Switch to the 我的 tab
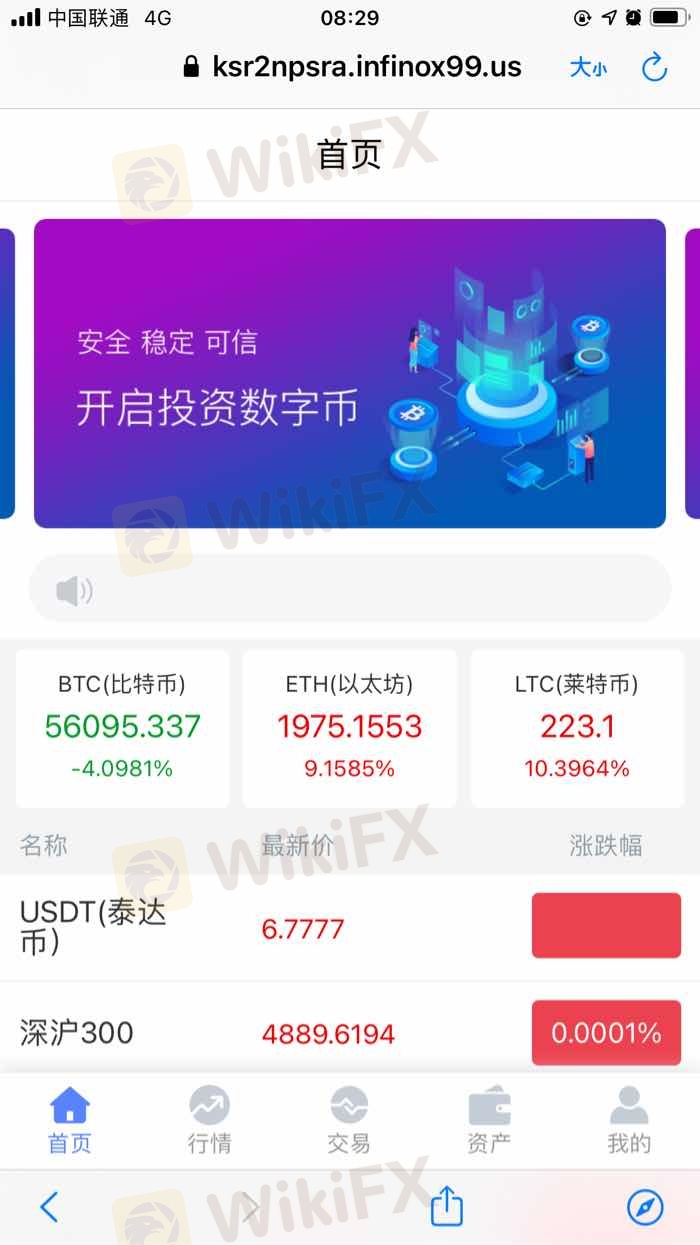Screen dimensions: 700x1245 point(629,1120)
